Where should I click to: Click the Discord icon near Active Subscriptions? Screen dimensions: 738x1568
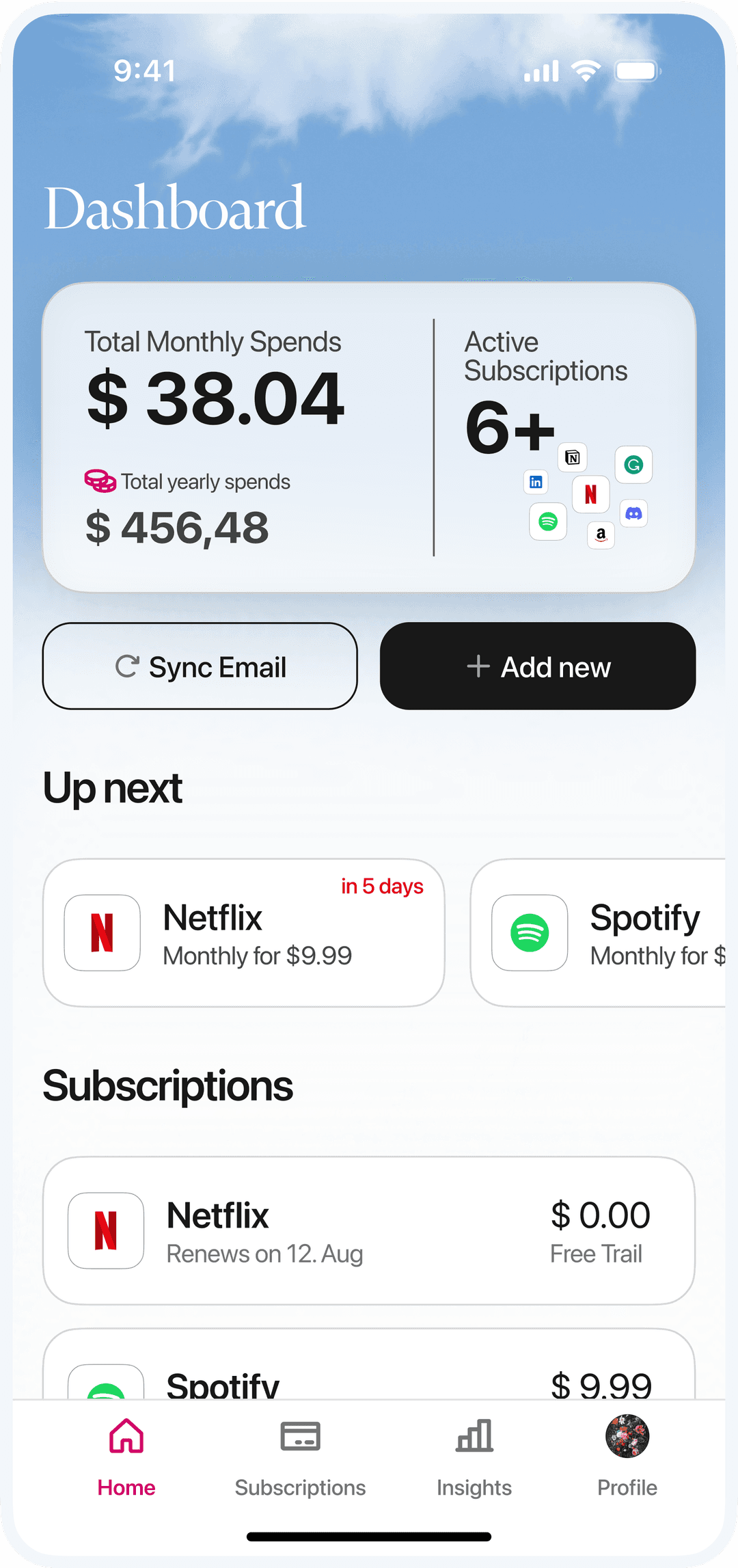pyautogui.click(x=633, y=513)
